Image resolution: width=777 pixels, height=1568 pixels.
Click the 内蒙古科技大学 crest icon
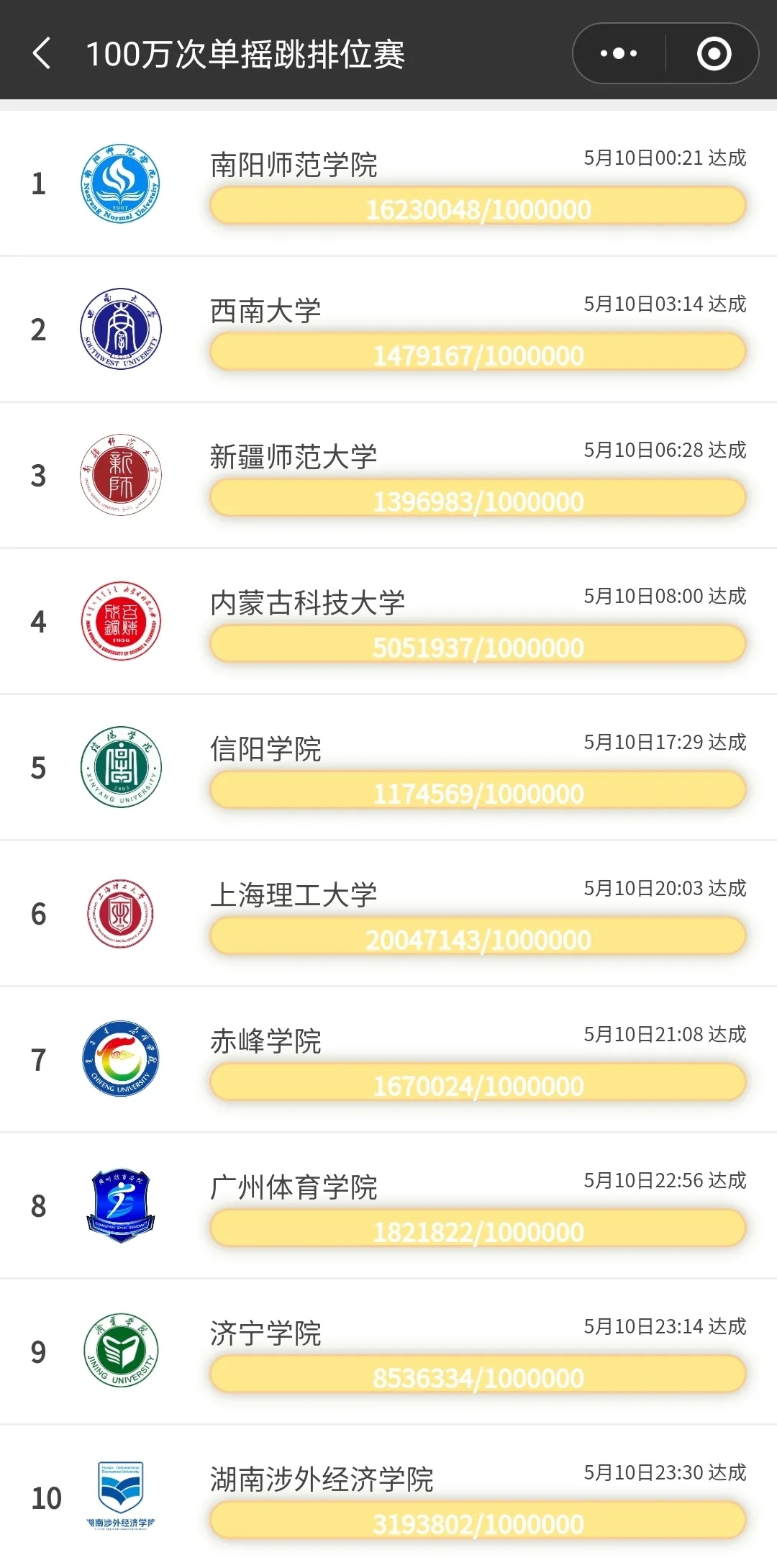pyautogui.click(x=120, y=621)
